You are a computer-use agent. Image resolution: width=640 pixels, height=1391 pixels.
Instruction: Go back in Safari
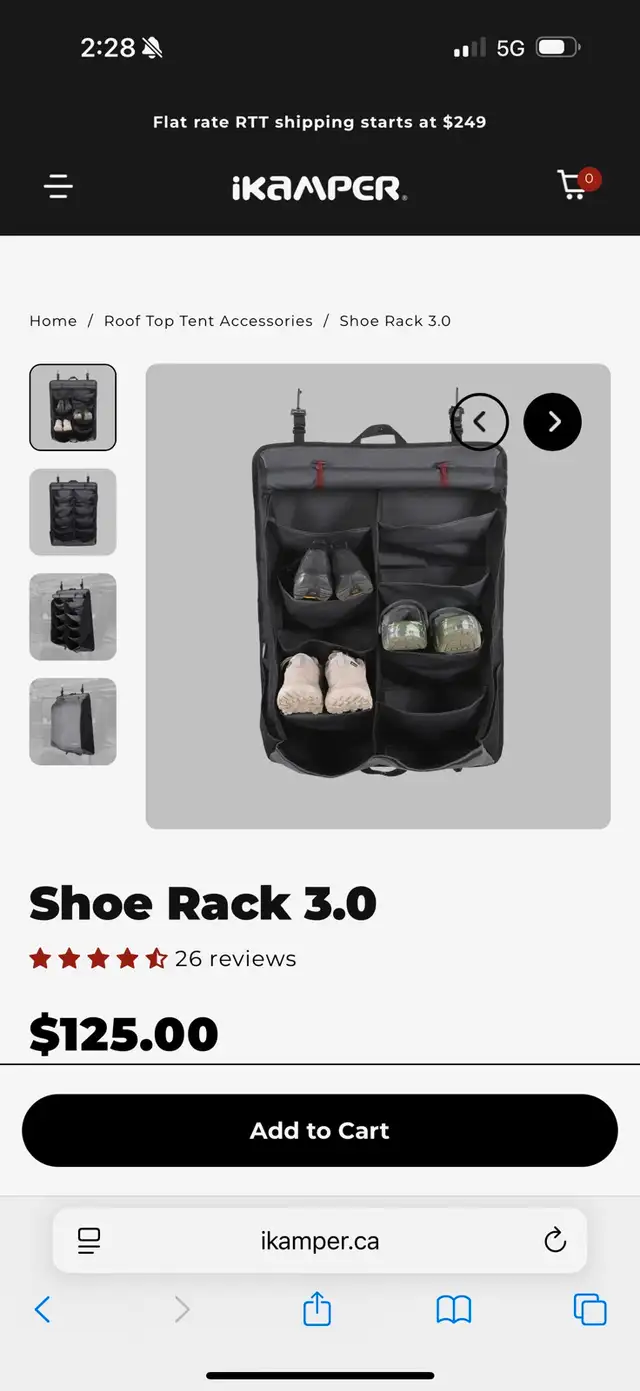click(x=42, y=1309)
